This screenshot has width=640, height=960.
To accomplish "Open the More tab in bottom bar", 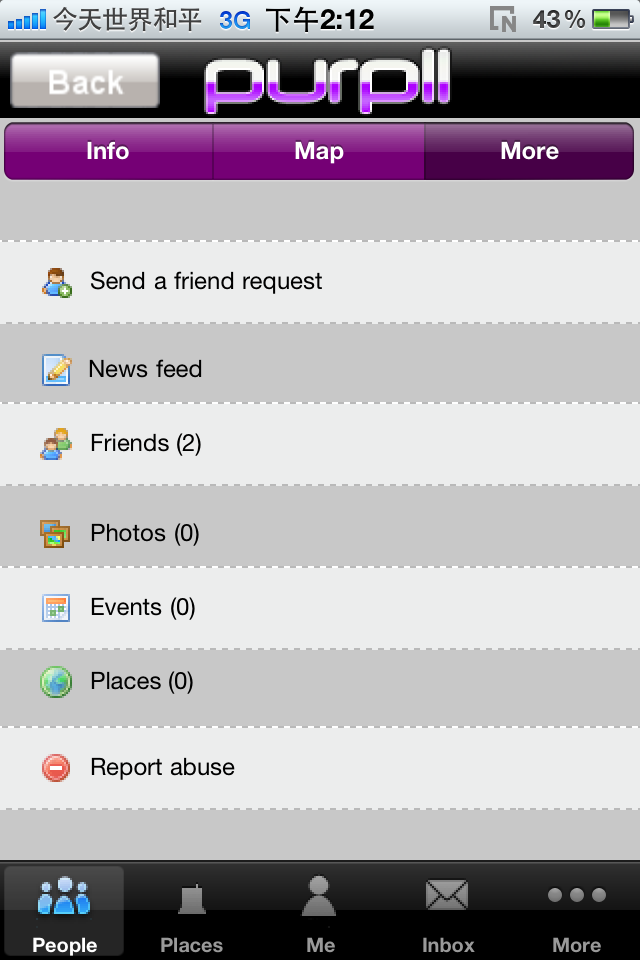I will pos(577,911).
